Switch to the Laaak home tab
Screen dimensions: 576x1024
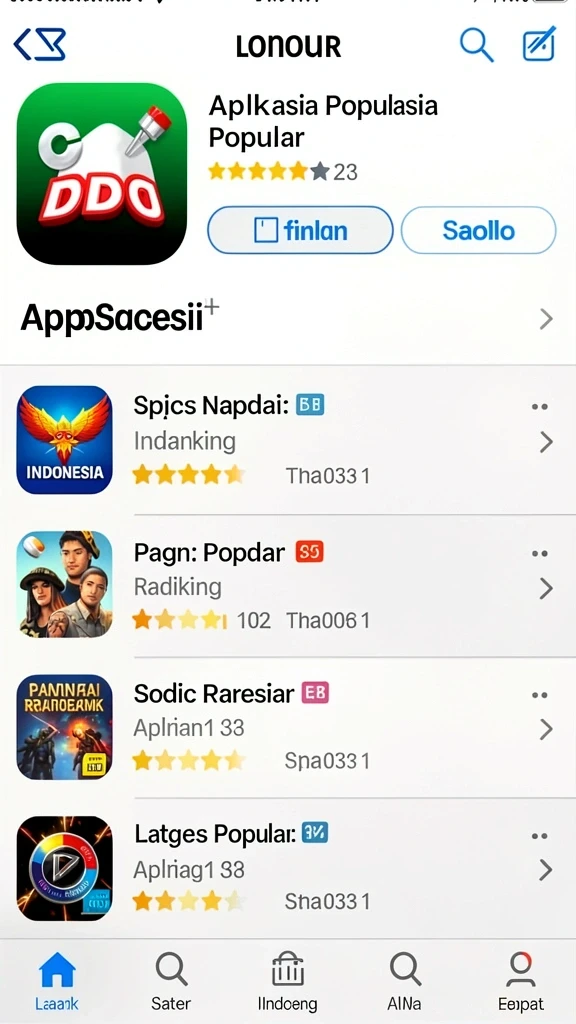pyautogui.click(x=57, y=982)
